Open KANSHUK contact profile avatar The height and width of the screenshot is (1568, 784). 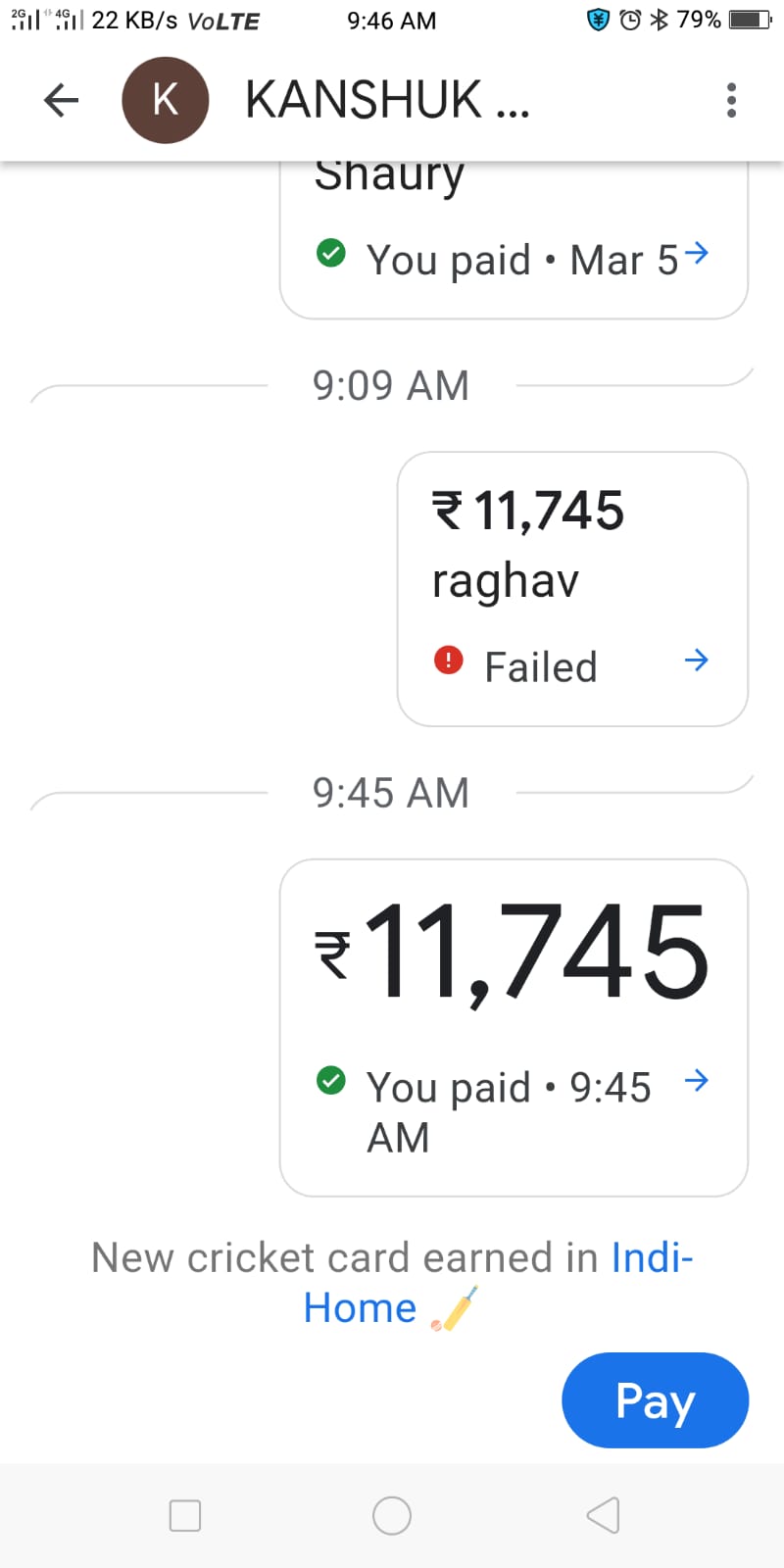(165, 100)
